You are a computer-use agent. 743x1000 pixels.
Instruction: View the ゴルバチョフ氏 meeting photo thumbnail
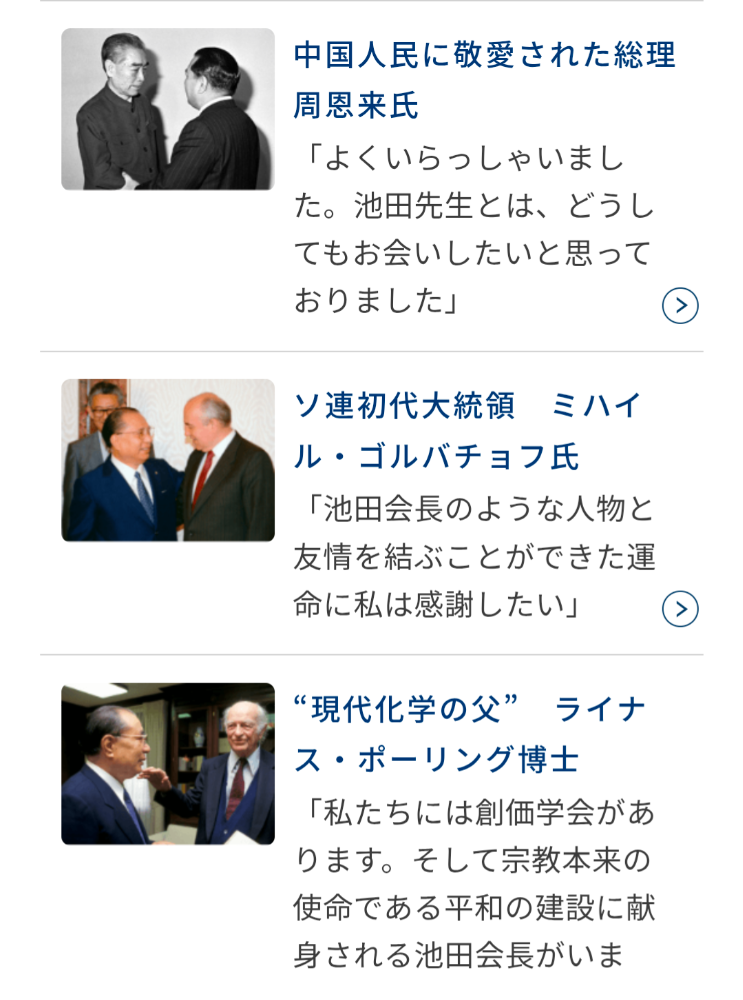tap(168, 460)
